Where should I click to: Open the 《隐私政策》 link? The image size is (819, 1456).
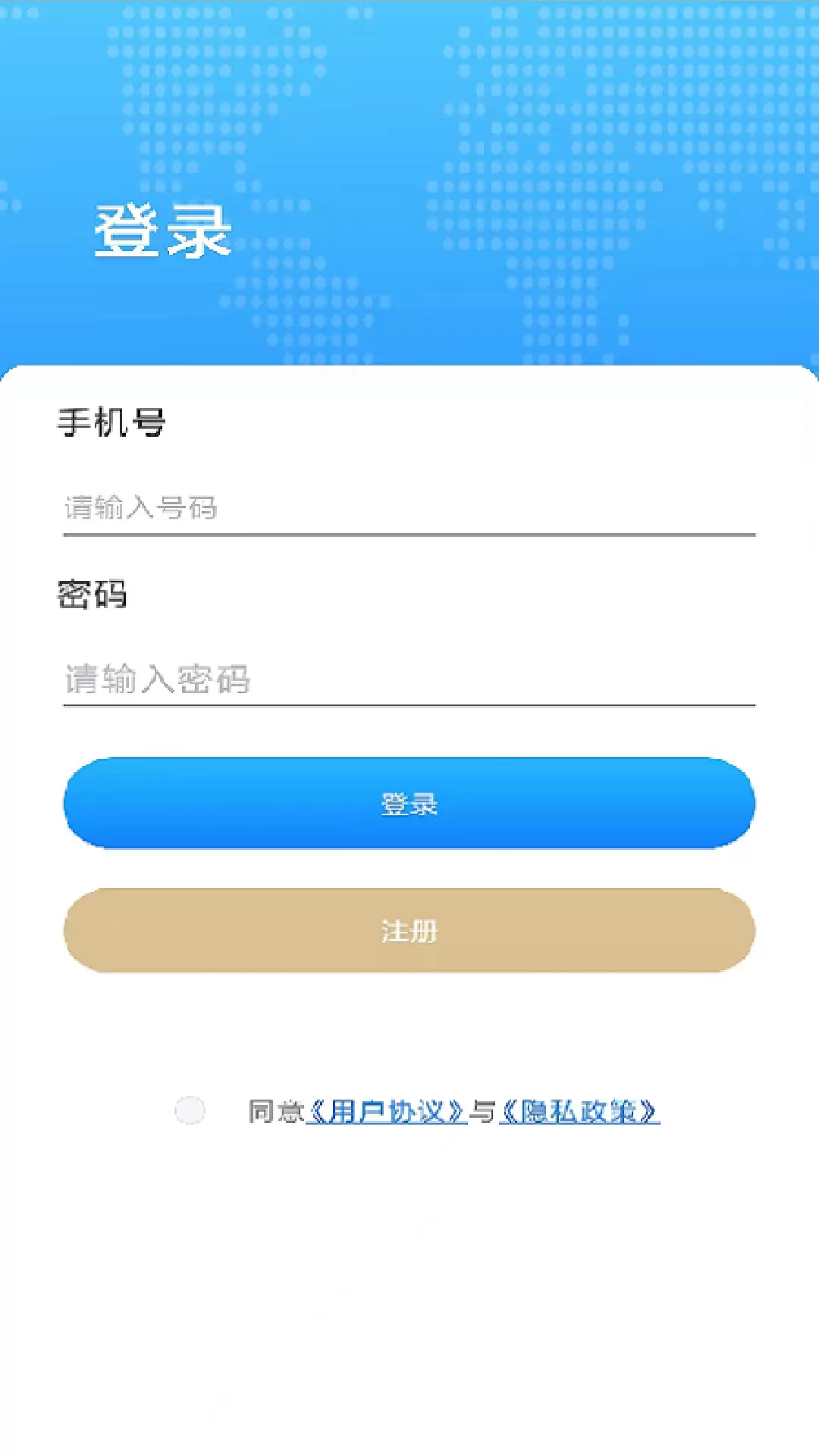pos(579,1112)
